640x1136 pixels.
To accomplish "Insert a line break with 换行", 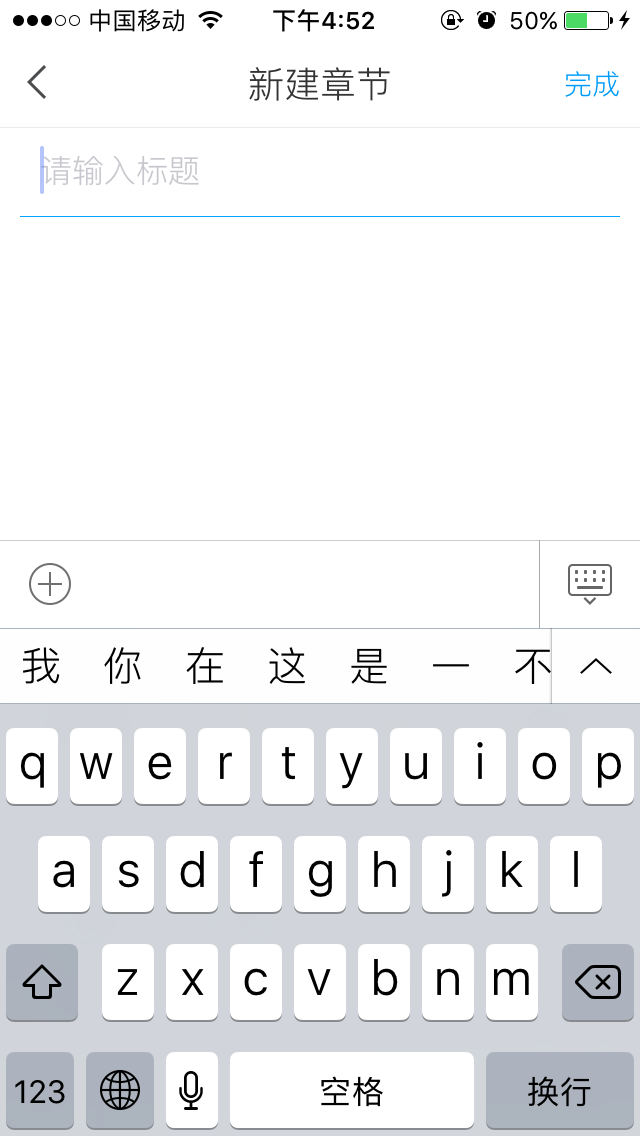I will click(x=560, y=1090).
